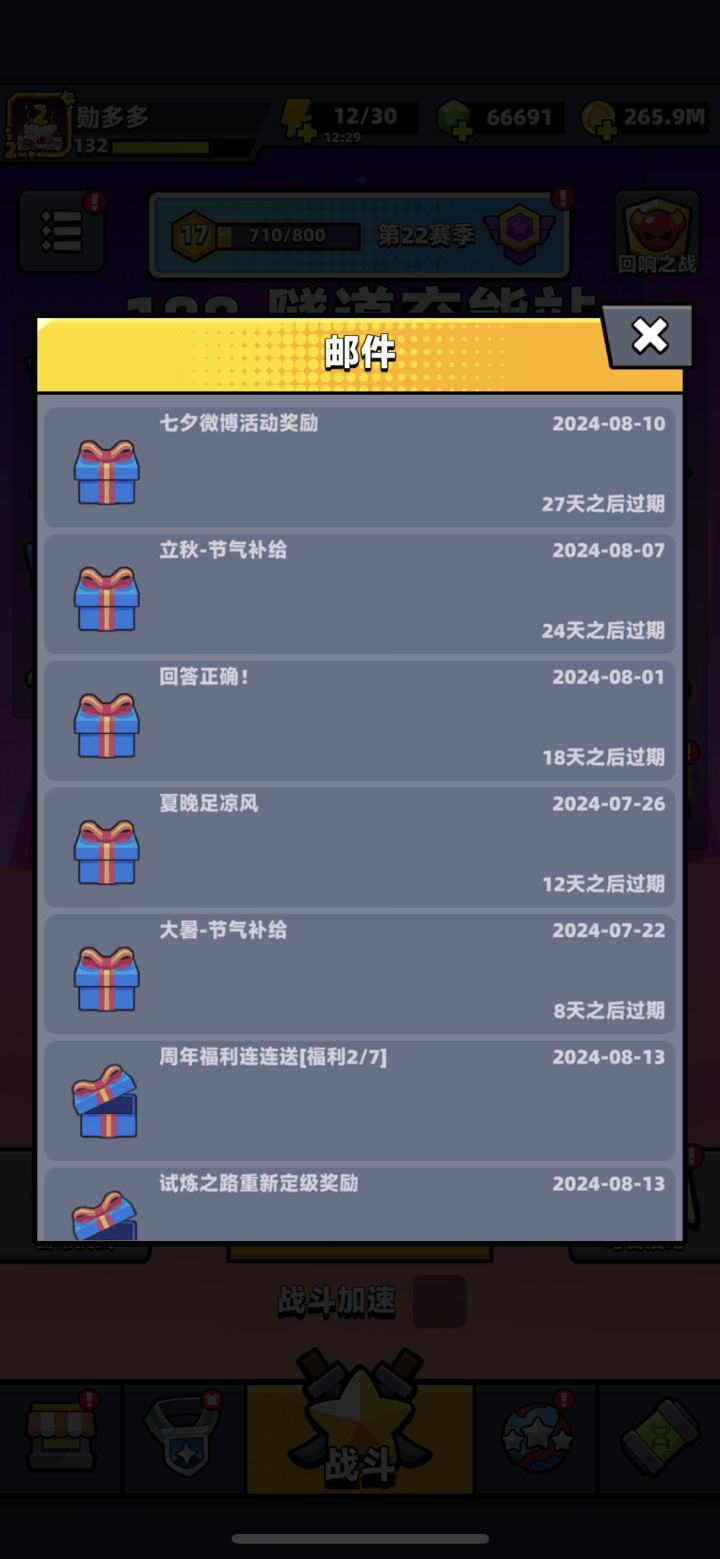Close the 邮件 mail window
720x1559 pixels.
[x=649, y=336]
